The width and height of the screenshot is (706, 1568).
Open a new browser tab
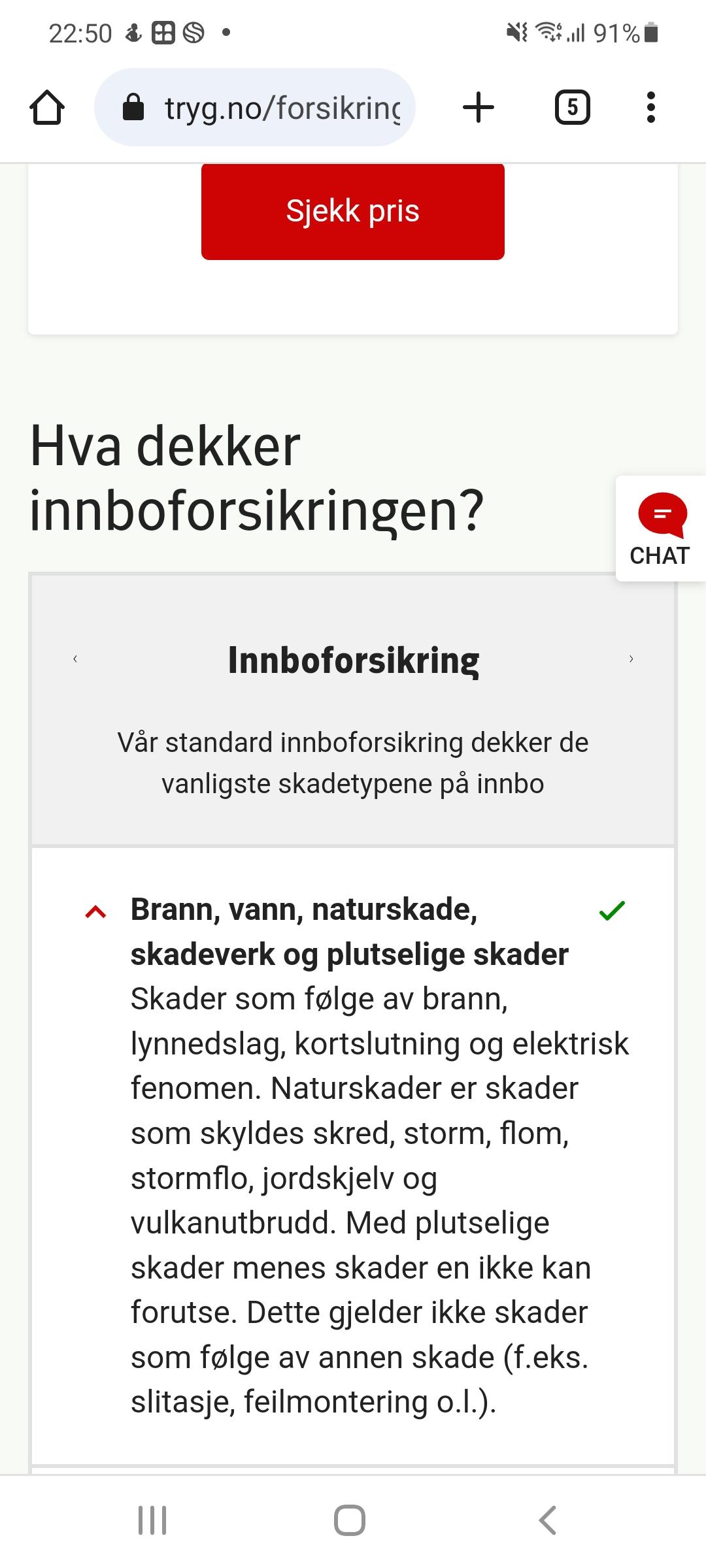click(479, 107)
